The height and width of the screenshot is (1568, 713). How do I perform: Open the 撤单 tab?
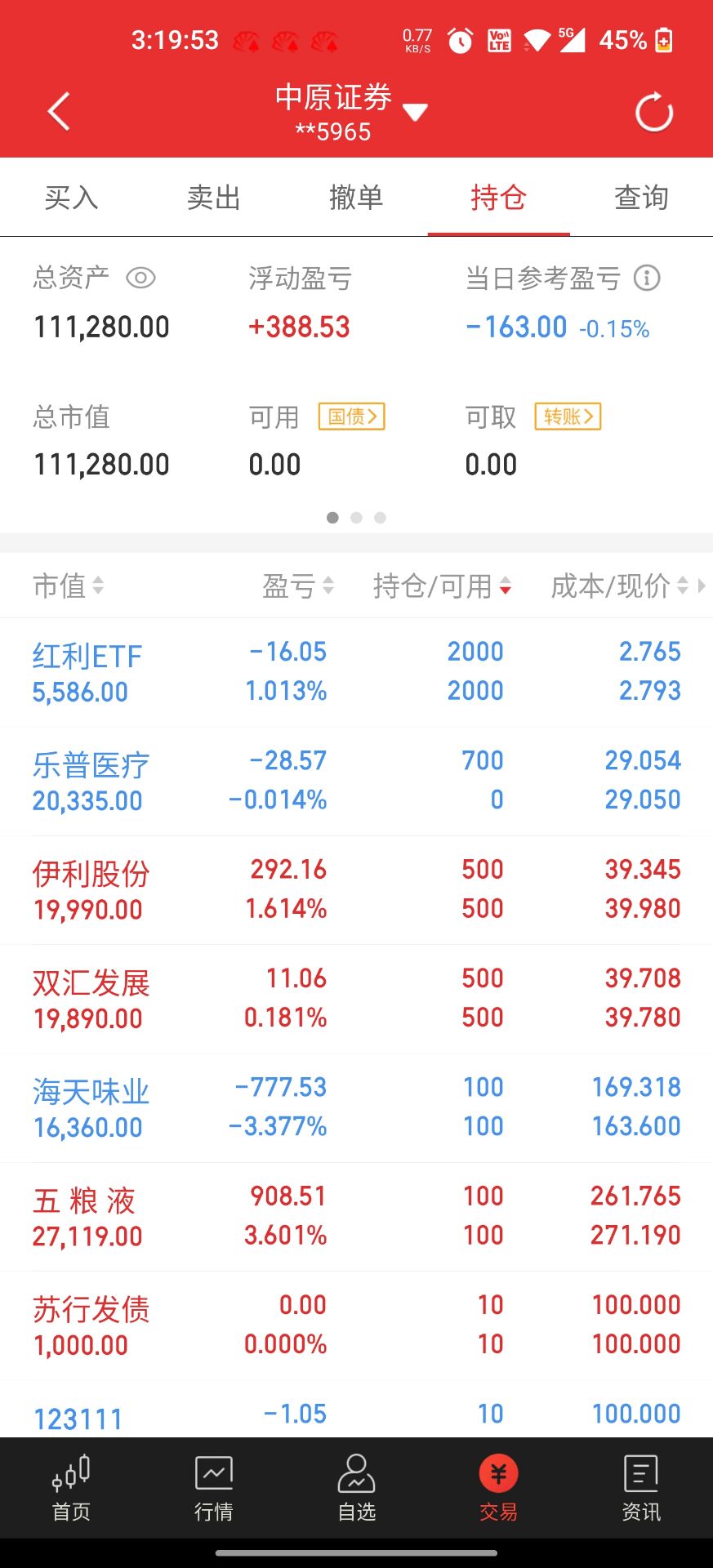tap(356, 197)
